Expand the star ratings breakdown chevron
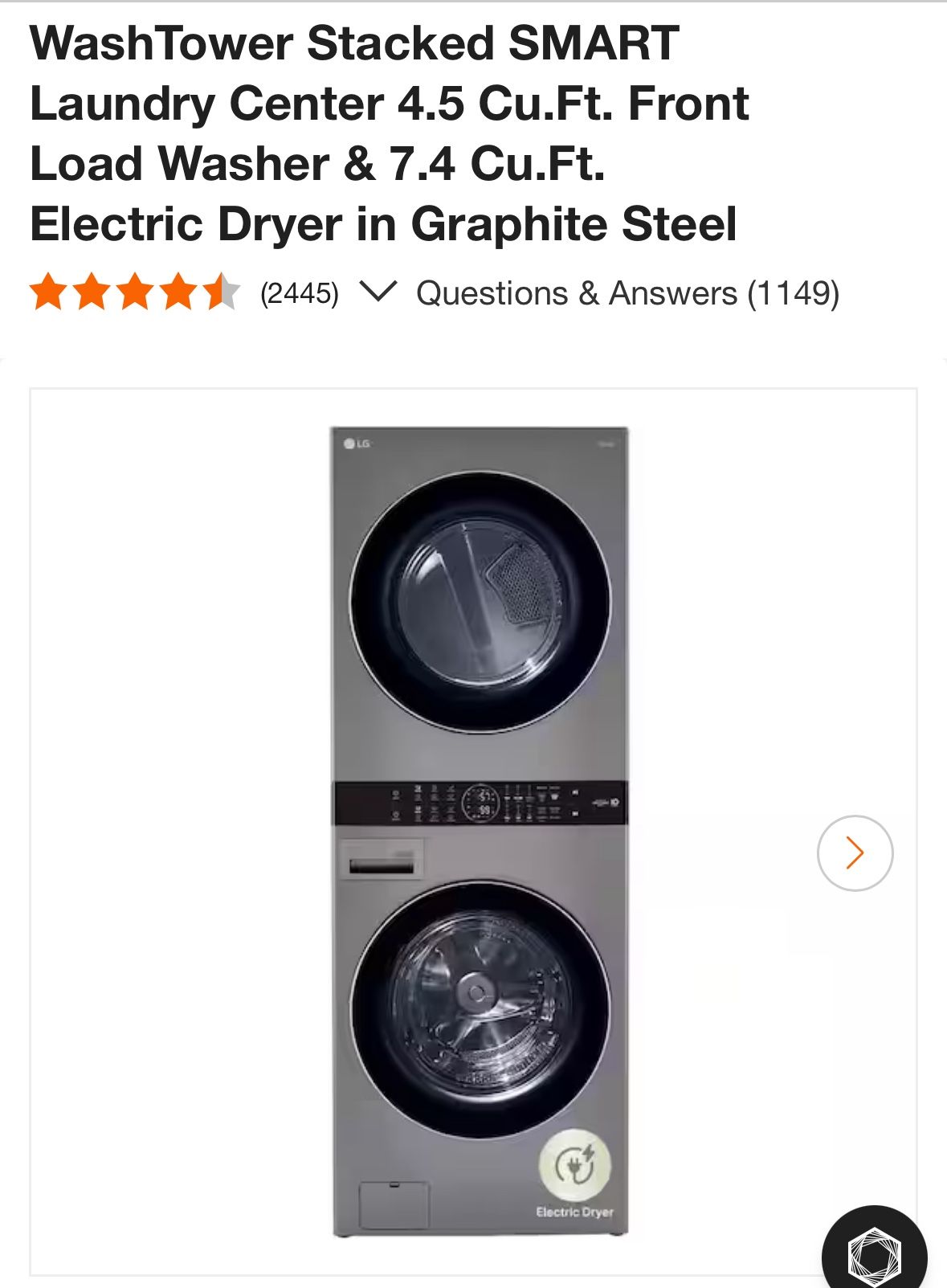Screen dimensions: 947x1288 [377, 292]
